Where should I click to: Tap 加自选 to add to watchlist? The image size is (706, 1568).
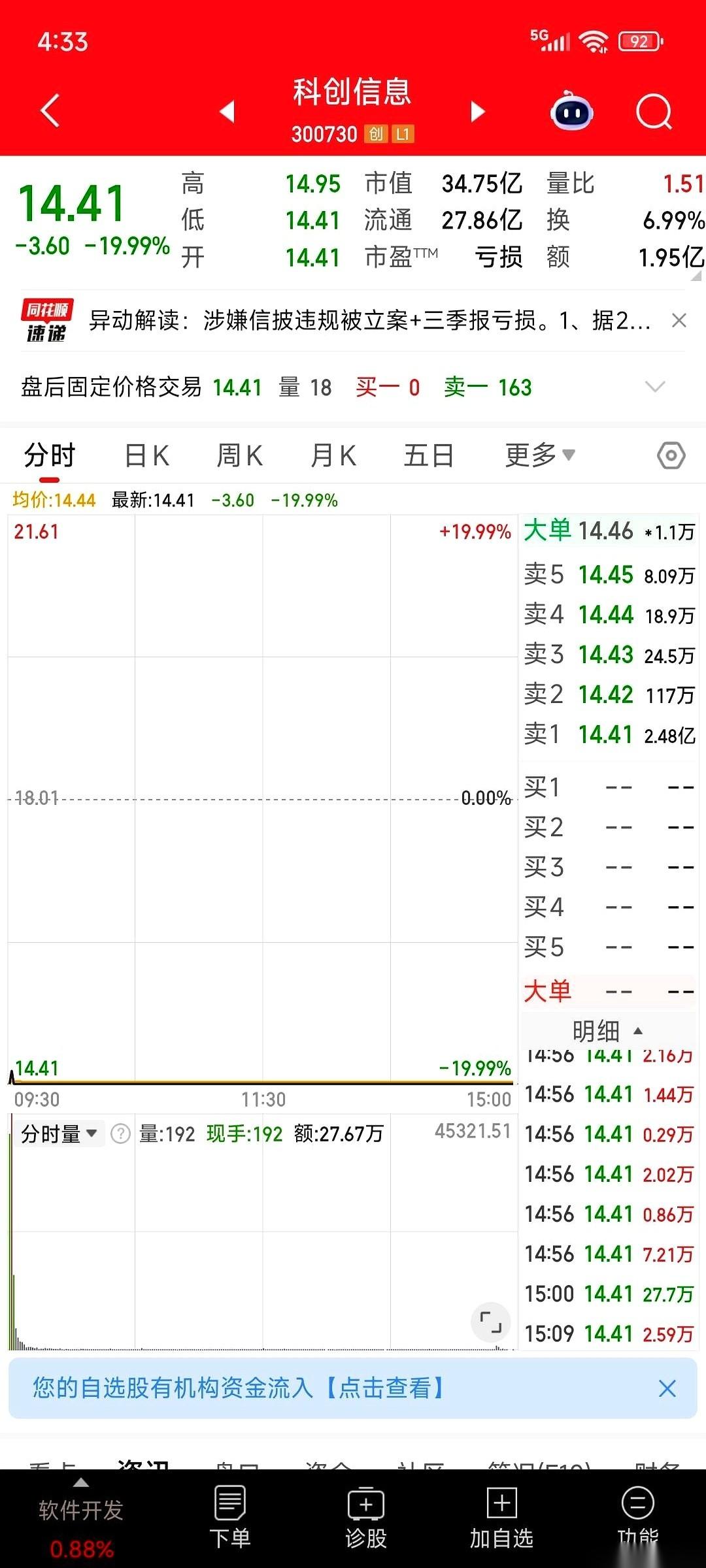[500, 1514]
